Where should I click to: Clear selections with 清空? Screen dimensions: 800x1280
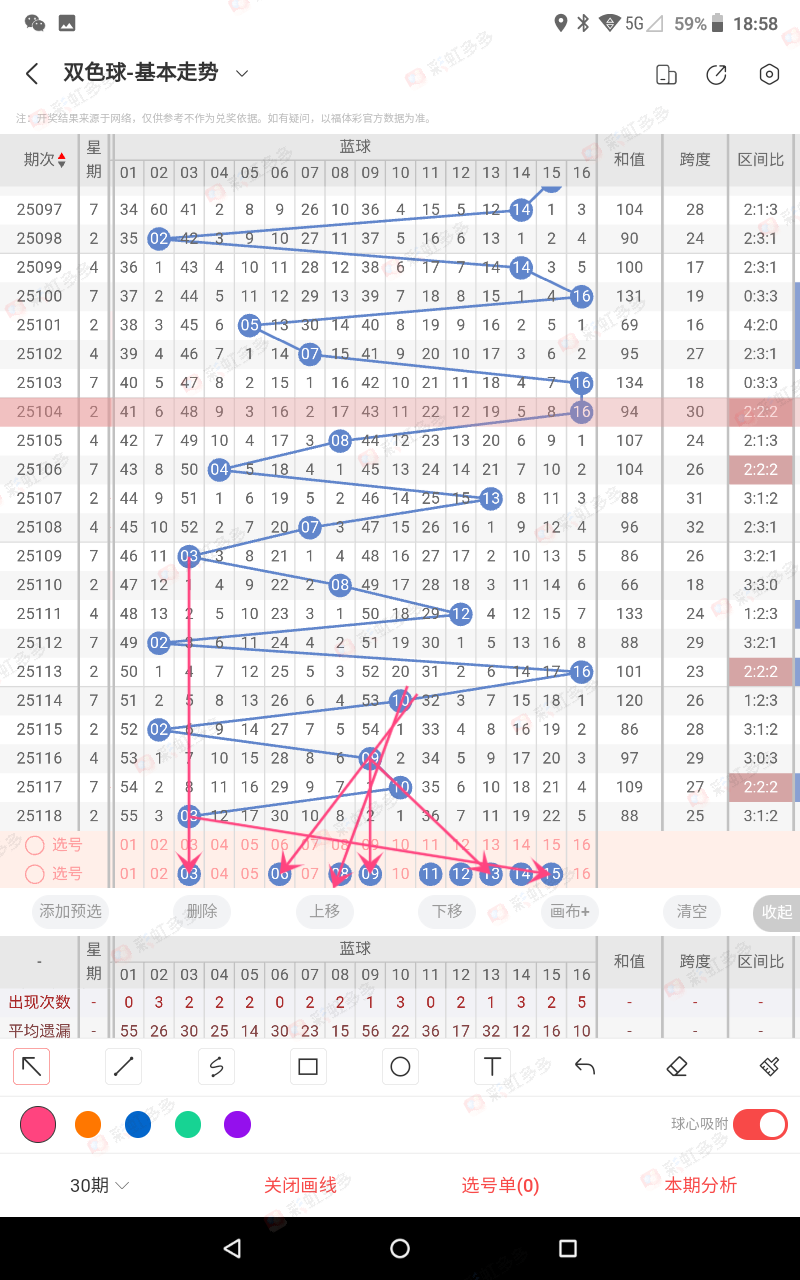tap(692, 911)
